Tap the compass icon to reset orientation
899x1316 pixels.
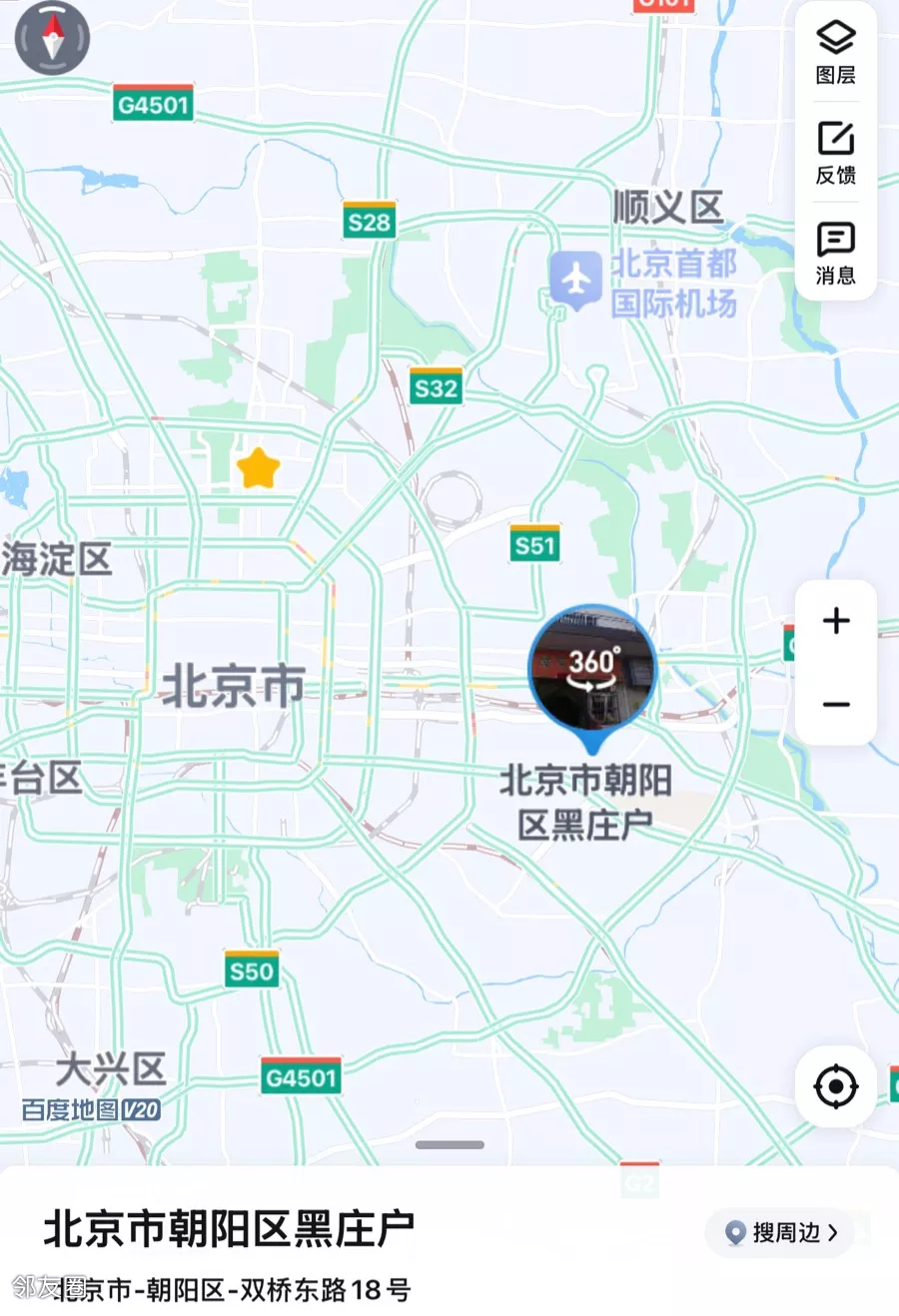(52, 38)
